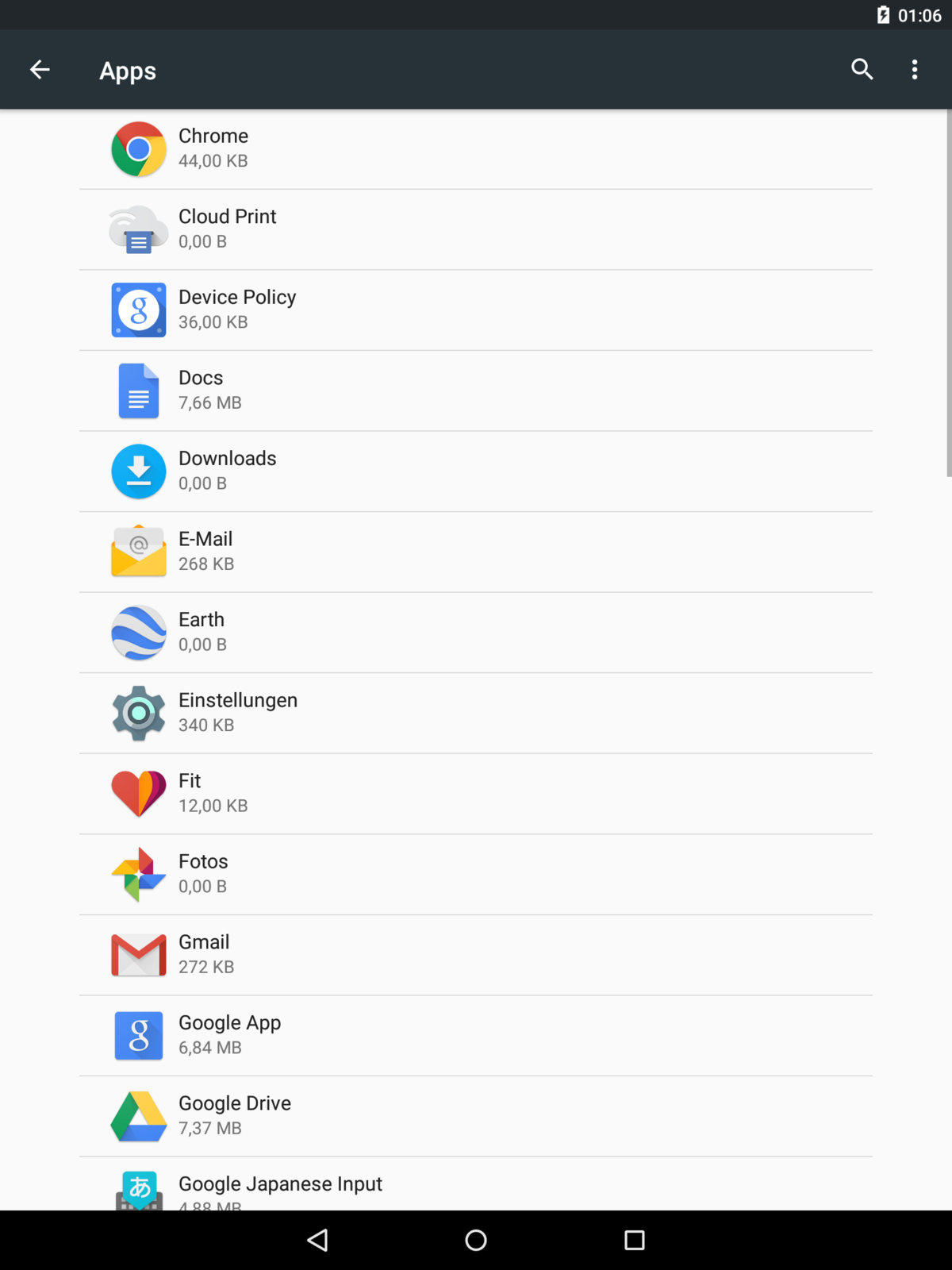Select the E-Mail app entry
The height and width of the screenshot is (1270, 952).
point(476,552)
